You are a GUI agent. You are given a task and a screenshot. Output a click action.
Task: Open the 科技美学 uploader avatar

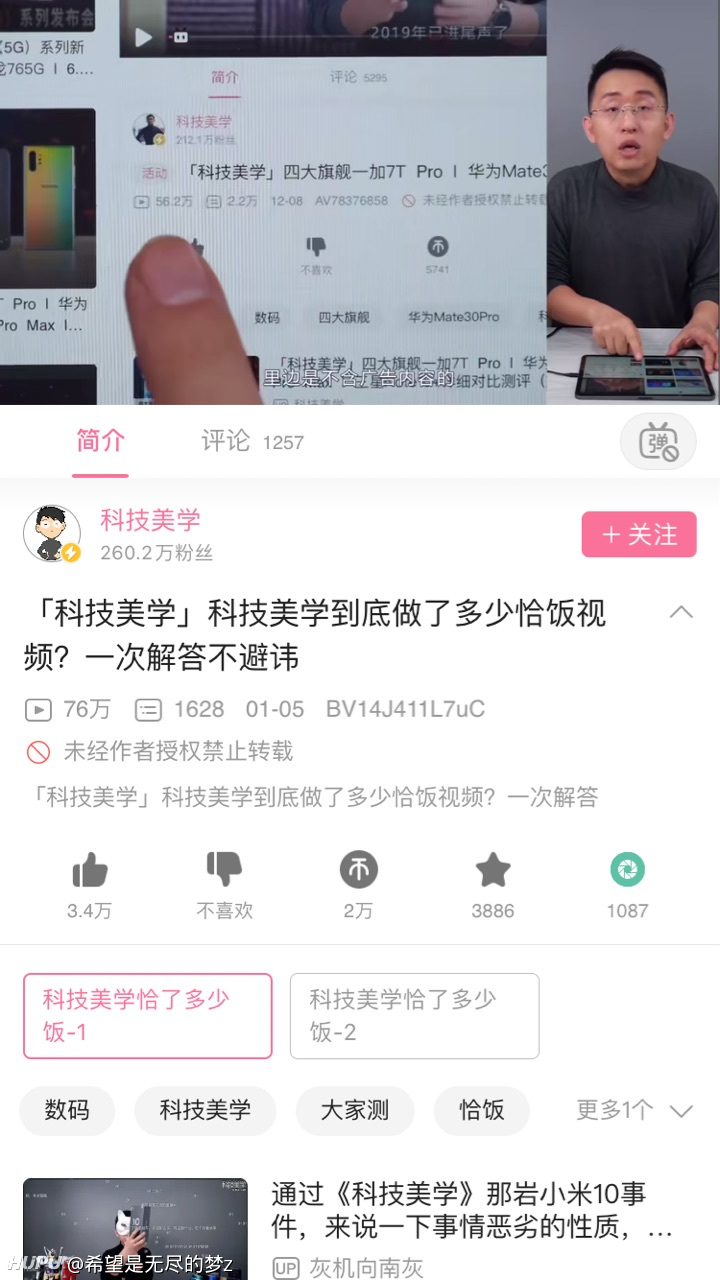(x=52, y=534)
